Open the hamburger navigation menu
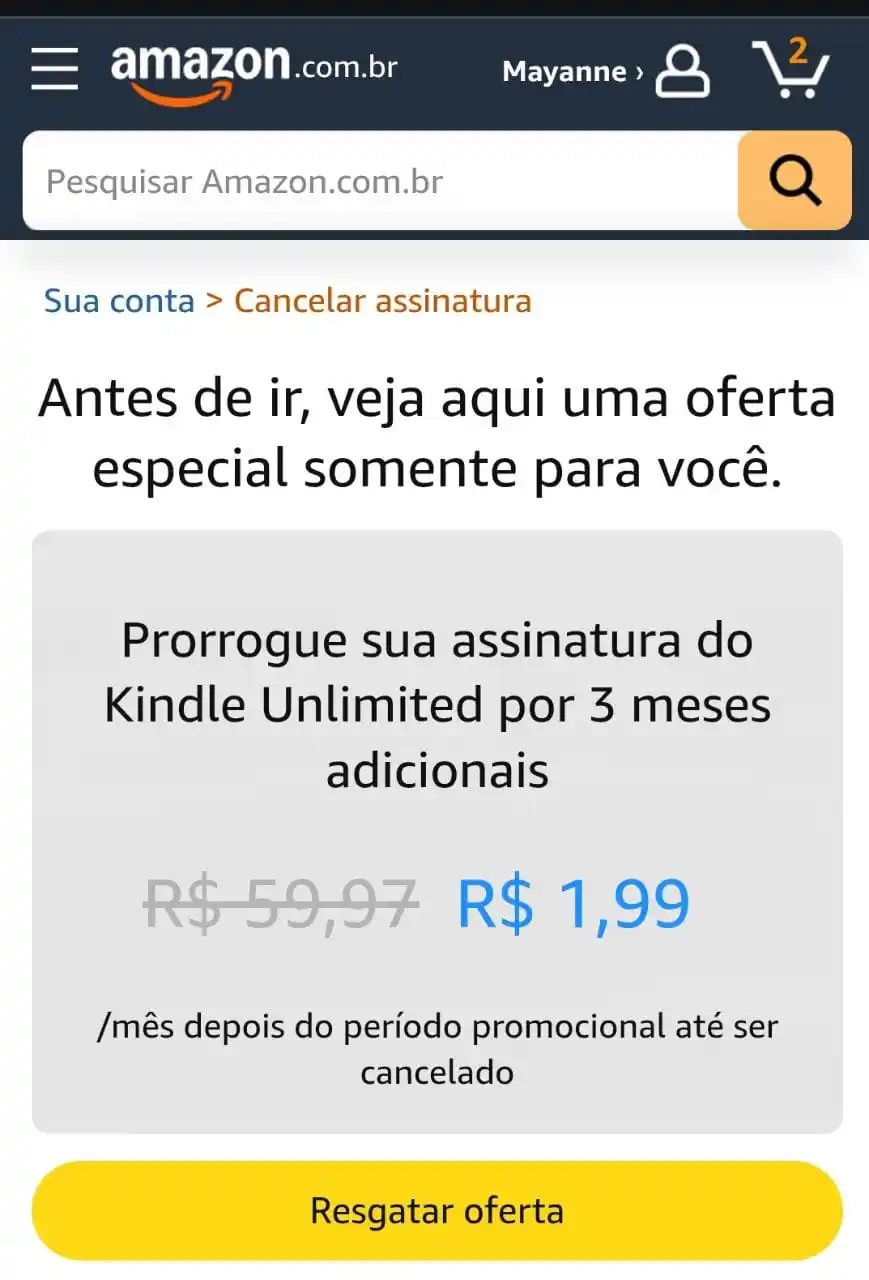The width and height of the screenshot is (869, 1280). (x=54, y=70)
